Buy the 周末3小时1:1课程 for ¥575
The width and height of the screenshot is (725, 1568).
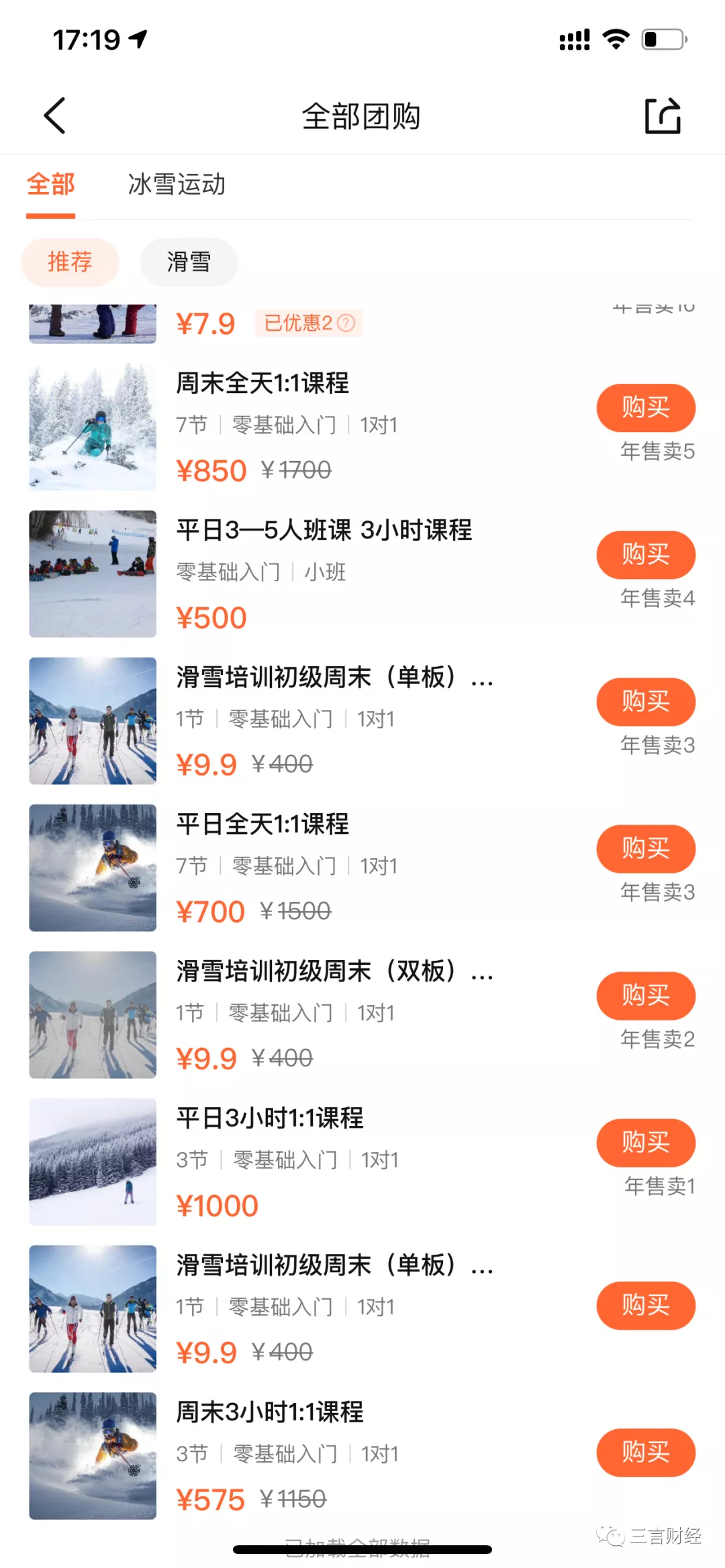(645, 1452)
